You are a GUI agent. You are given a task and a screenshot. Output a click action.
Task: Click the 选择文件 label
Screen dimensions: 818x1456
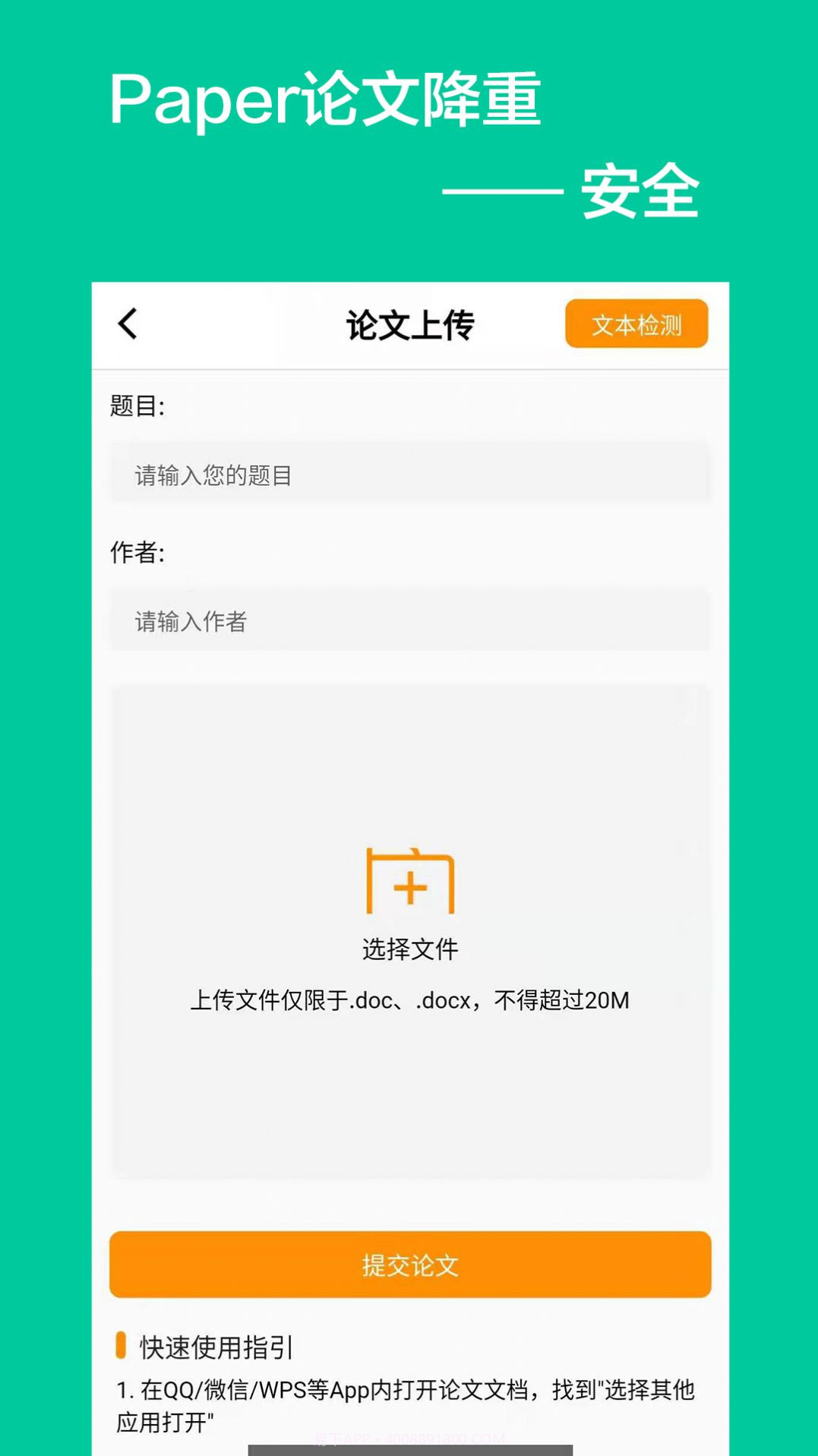(x=411, y=947)
